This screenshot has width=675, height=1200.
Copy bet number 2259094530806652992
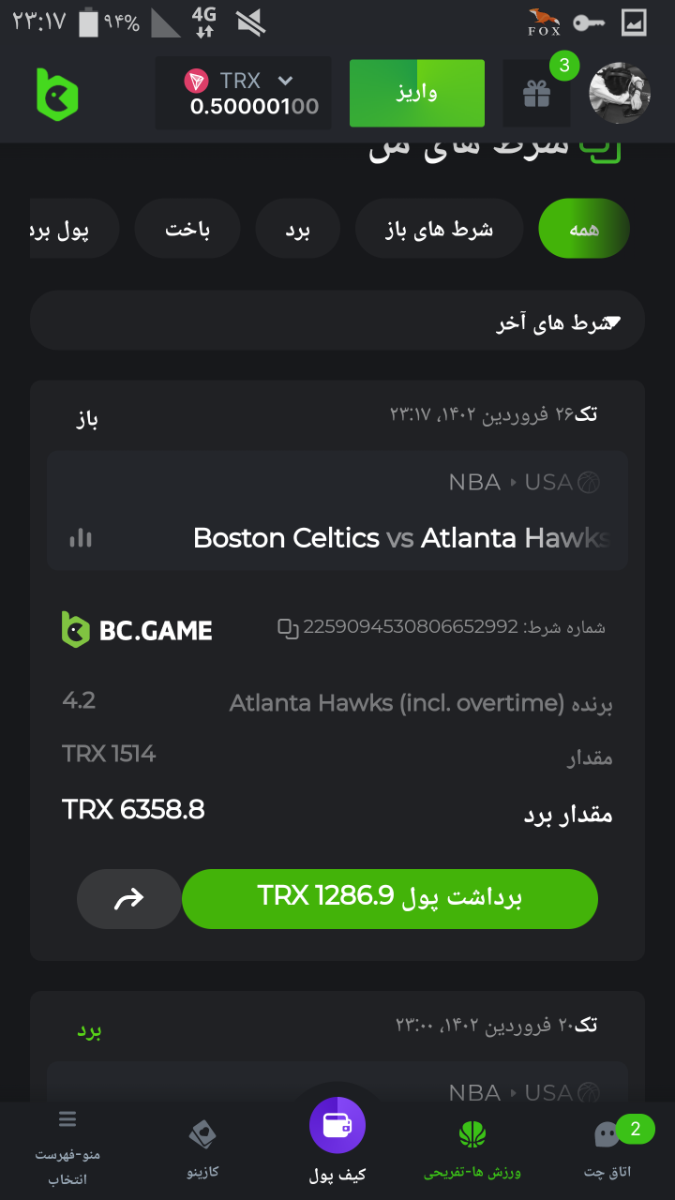click(288, 628)
